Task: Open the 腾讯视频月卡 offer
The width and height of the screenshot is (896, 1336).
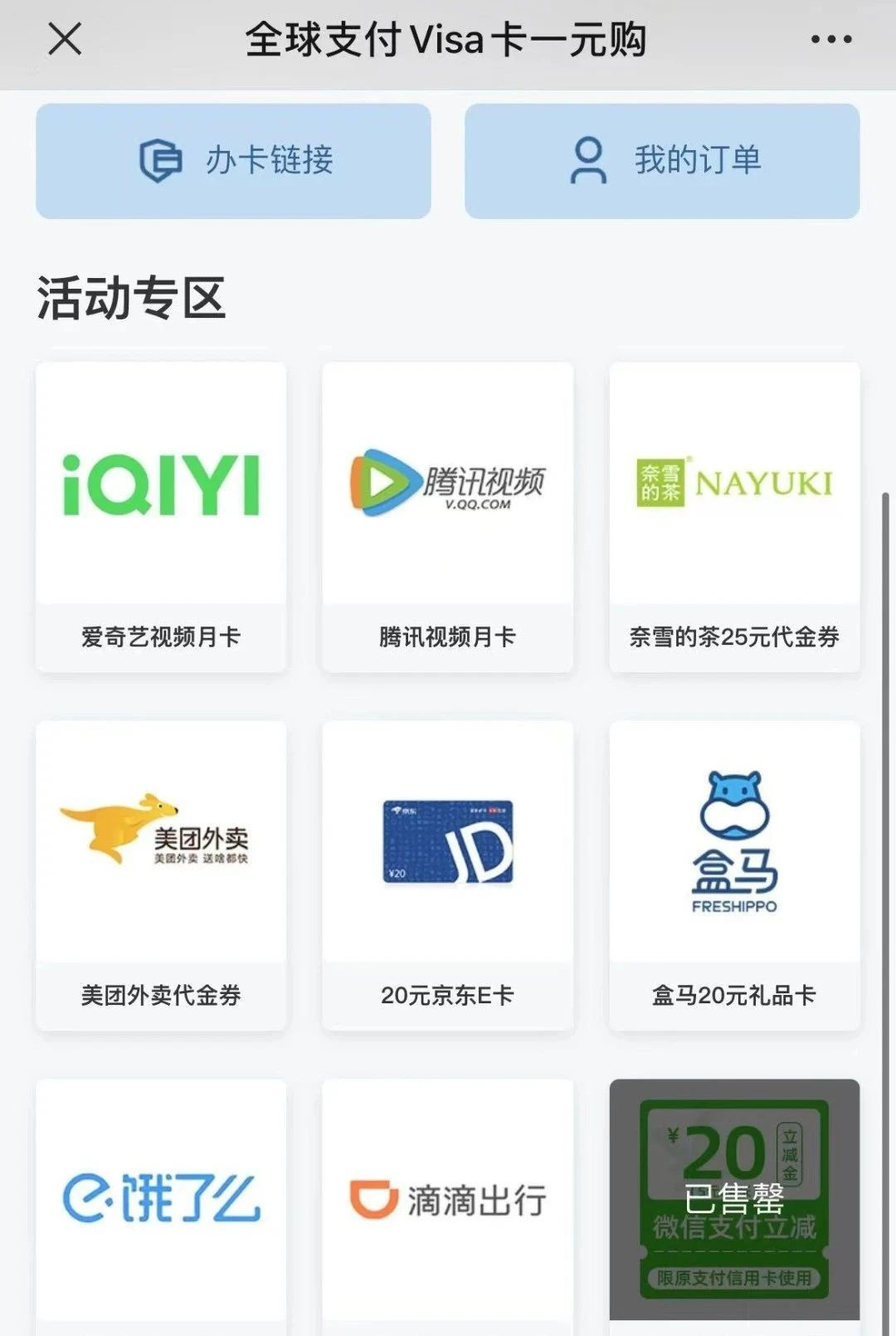Action: tap(447, 516)
